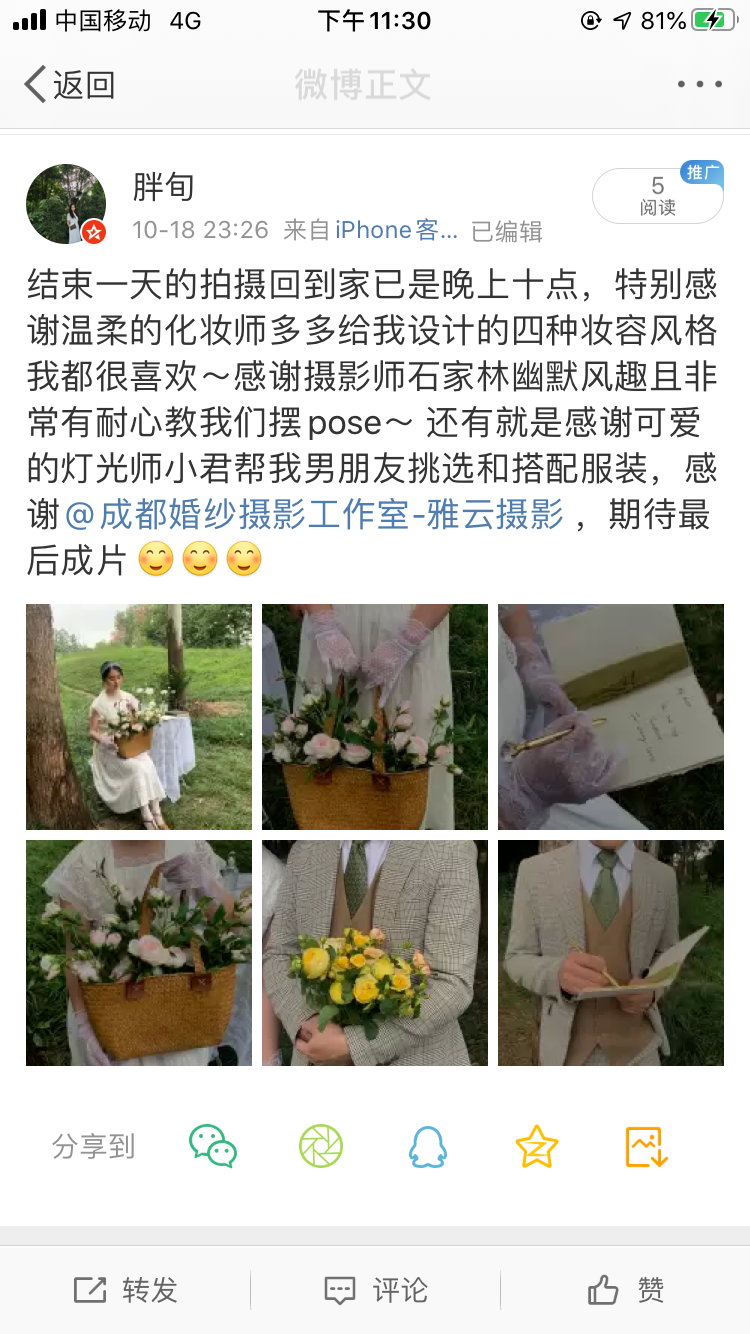Open photo of gloved hand writing with pen

tap(611, 717)
